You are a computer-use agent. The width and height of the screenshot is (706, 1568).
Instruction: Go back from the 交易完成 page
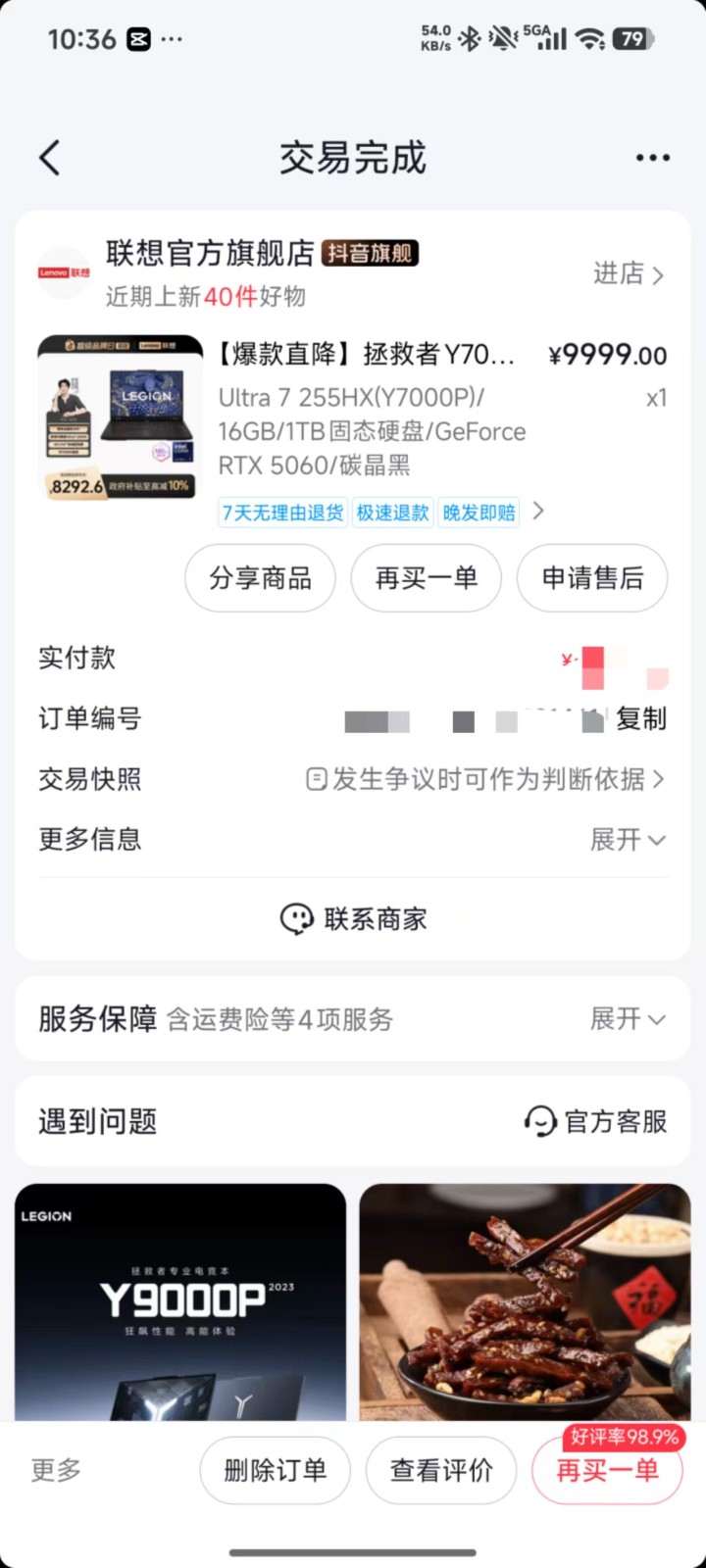pyautogui.click(x=50, y=158)
